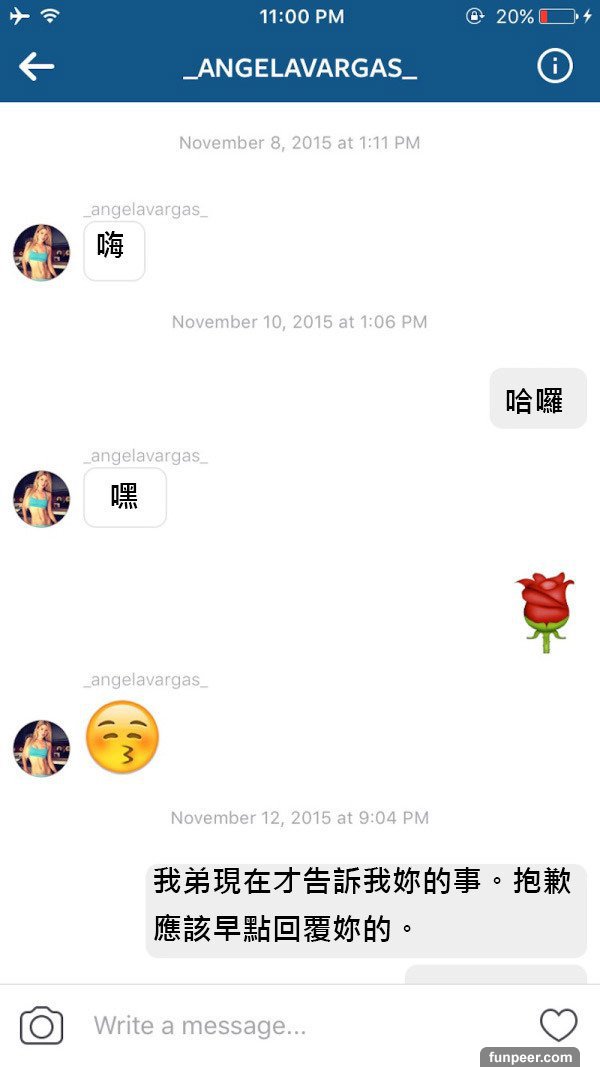Focus the Write a message field
600x1067 pixels.
click(x=300, y=1026)
